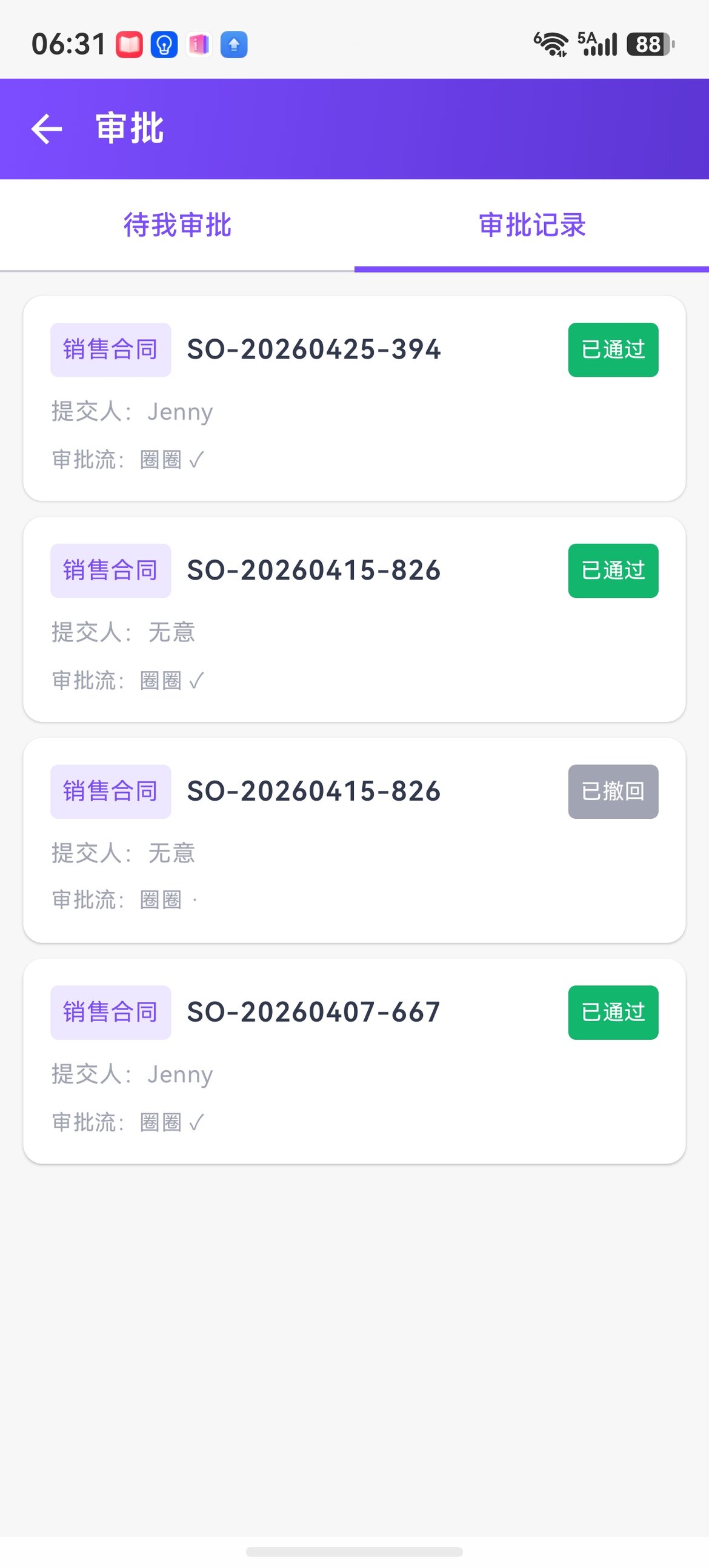Viewport: 709px width, 1568px height.
Task: Tap the back arrow in the title bar
Action: tap(45, 128)
